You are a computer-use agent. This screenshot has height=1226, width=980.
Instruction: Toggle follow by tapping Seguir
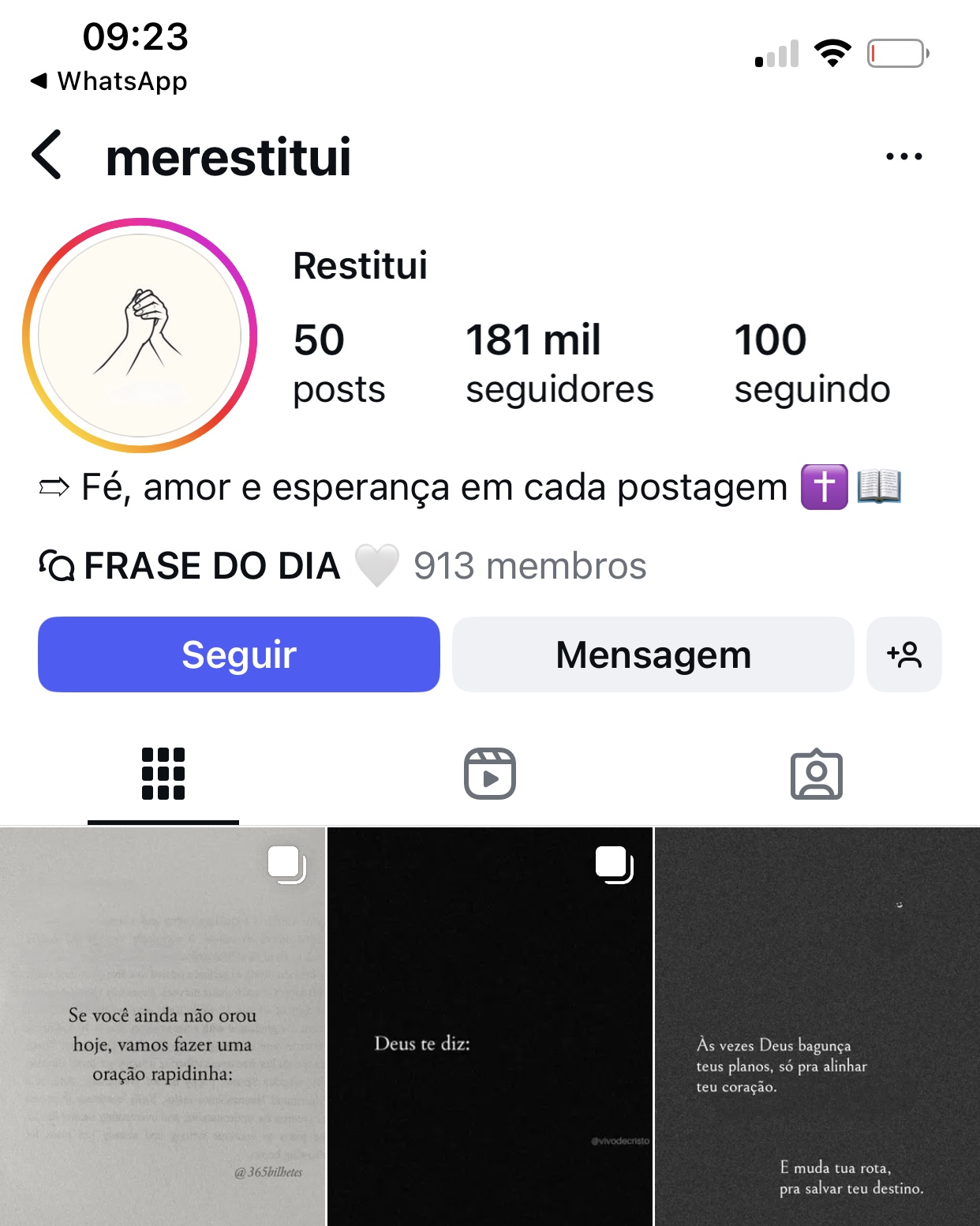(x=238, y=654)
